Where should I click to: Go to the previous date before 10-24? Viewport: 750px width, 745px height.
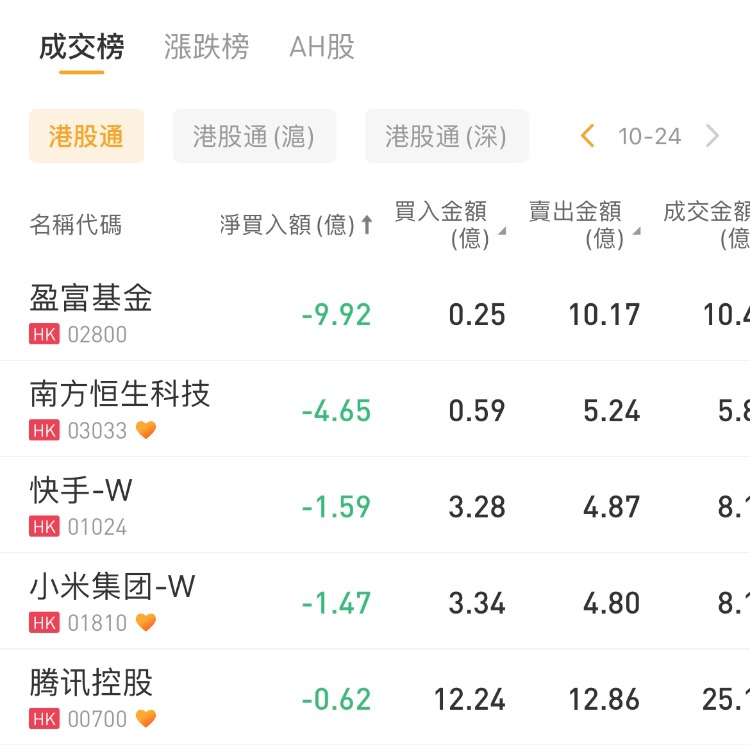click(x=588, y=136)
